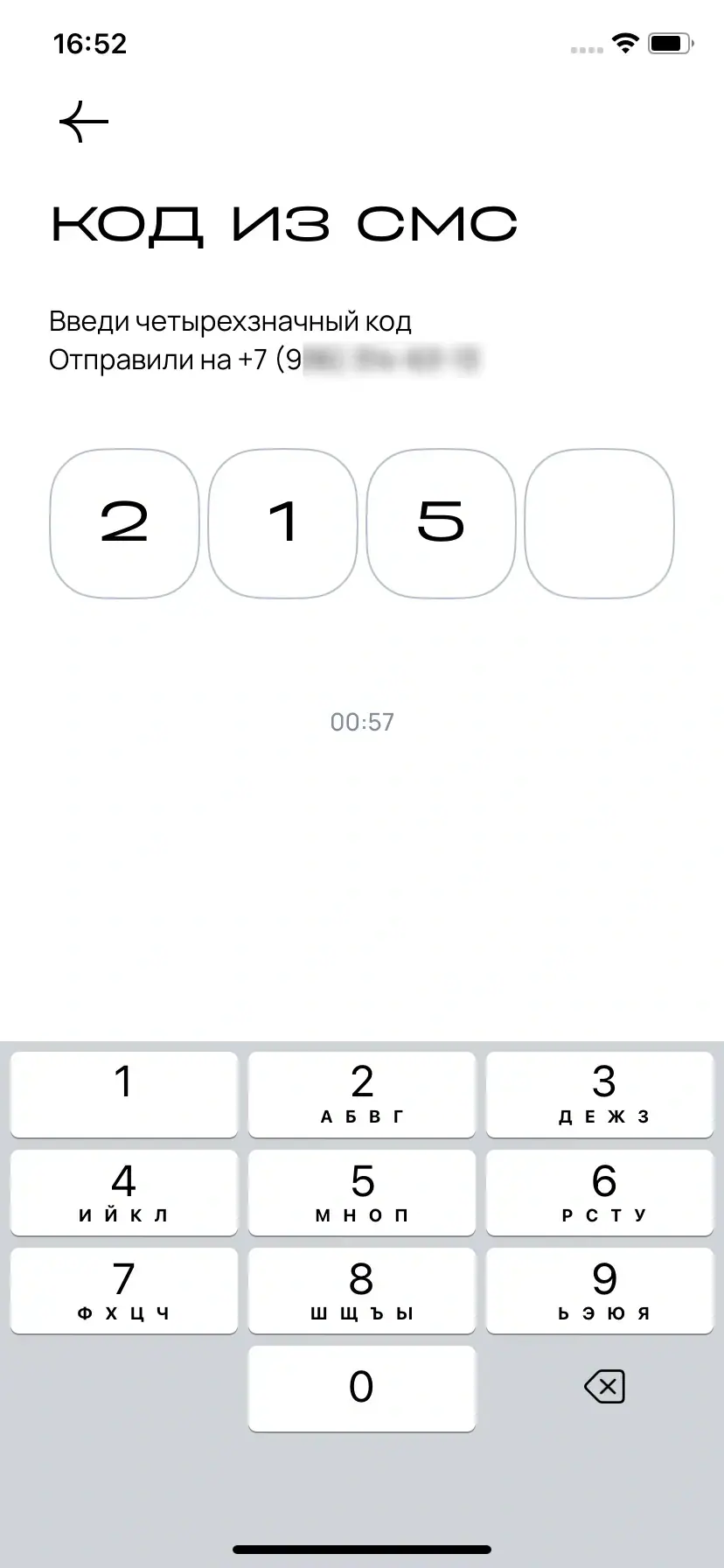The width and height of the screenshot is (724, 1568).
Task: Enter digit 8 on the keypad
Action: tap(362, 1290)
